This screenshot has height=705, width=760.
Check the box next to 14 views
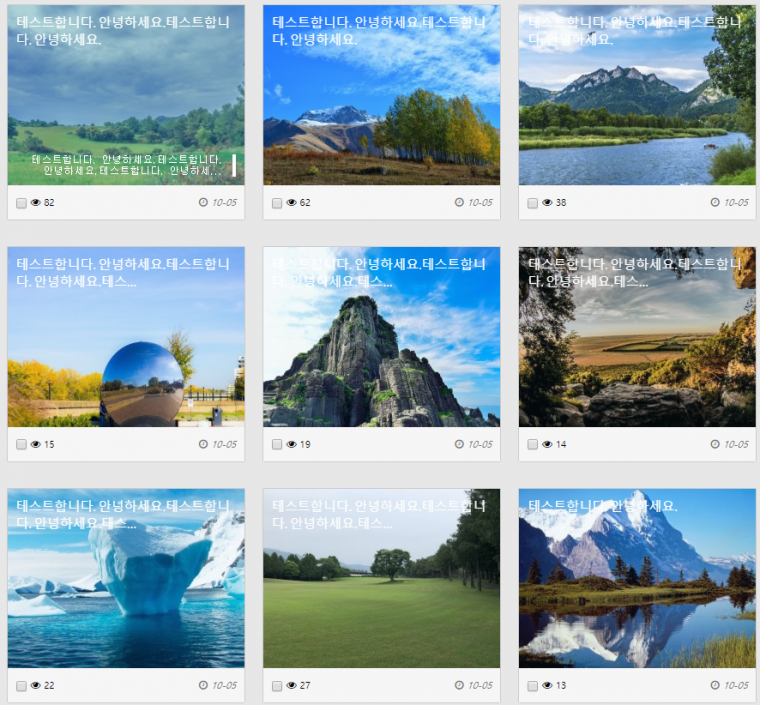[533, 445]
